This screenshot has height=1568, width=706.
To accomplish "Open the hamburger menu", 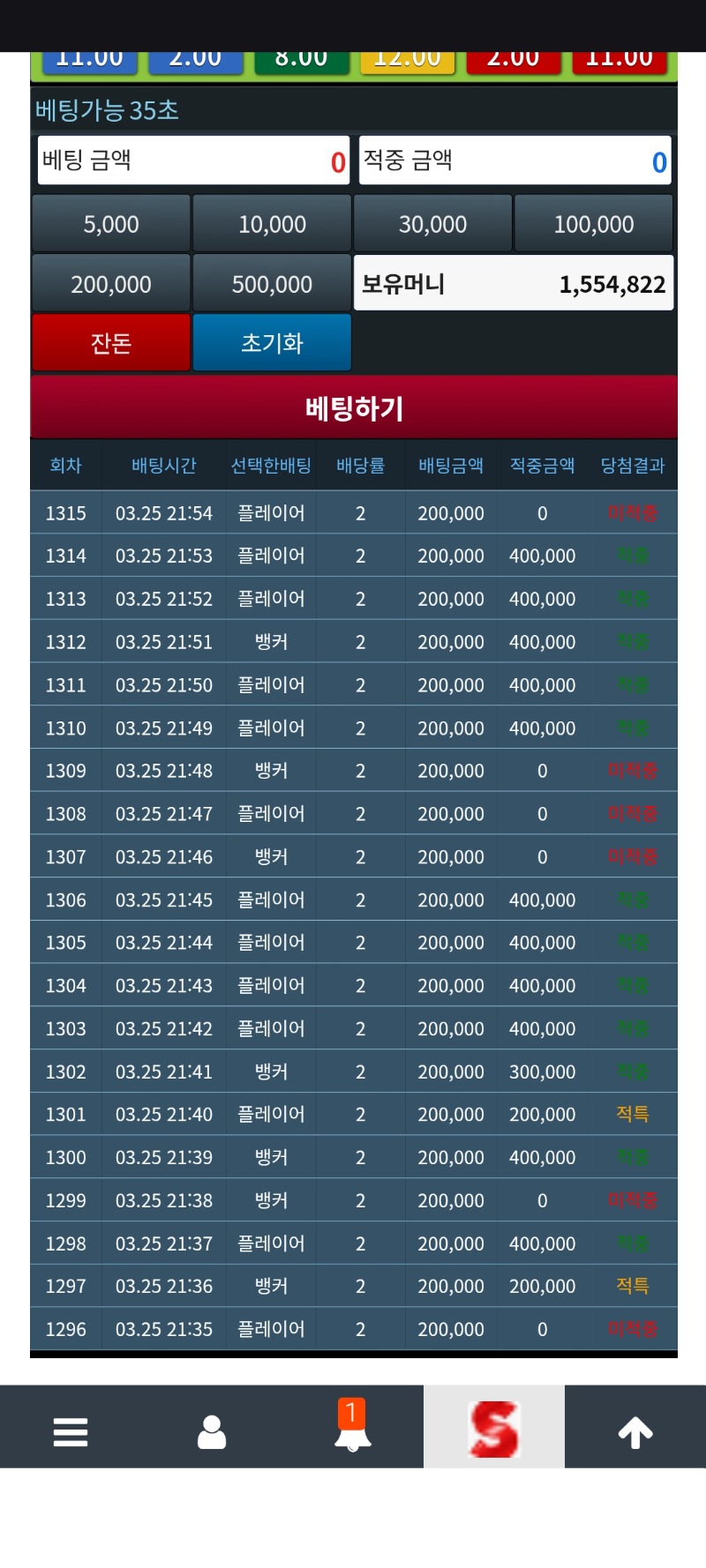I will coord(71,1432).
